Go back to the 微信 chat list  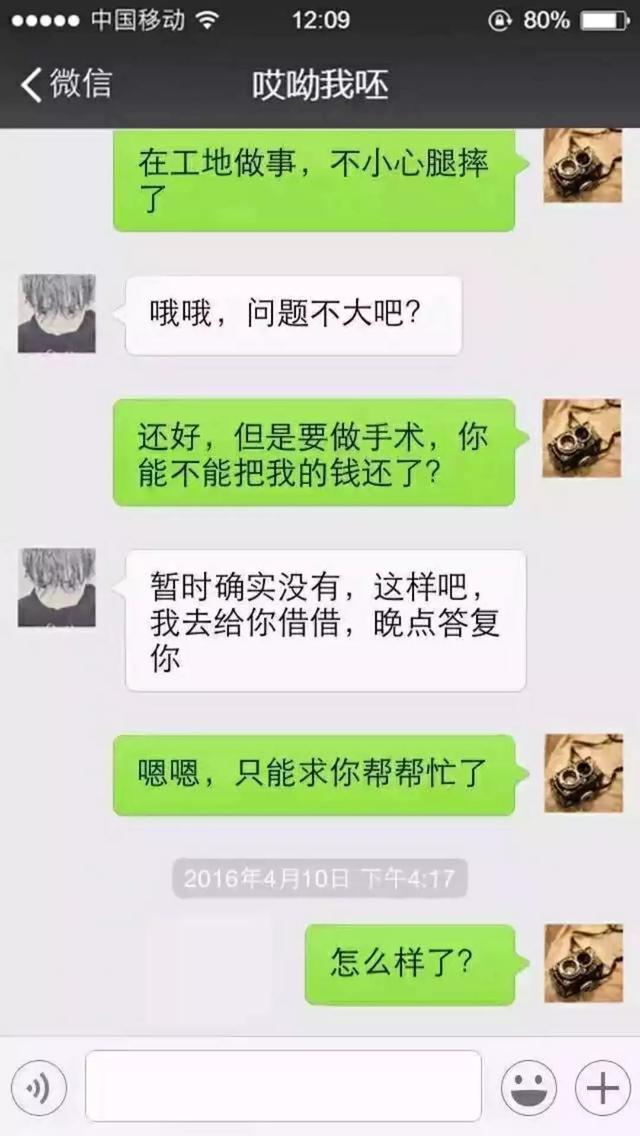tap(65, 85)
